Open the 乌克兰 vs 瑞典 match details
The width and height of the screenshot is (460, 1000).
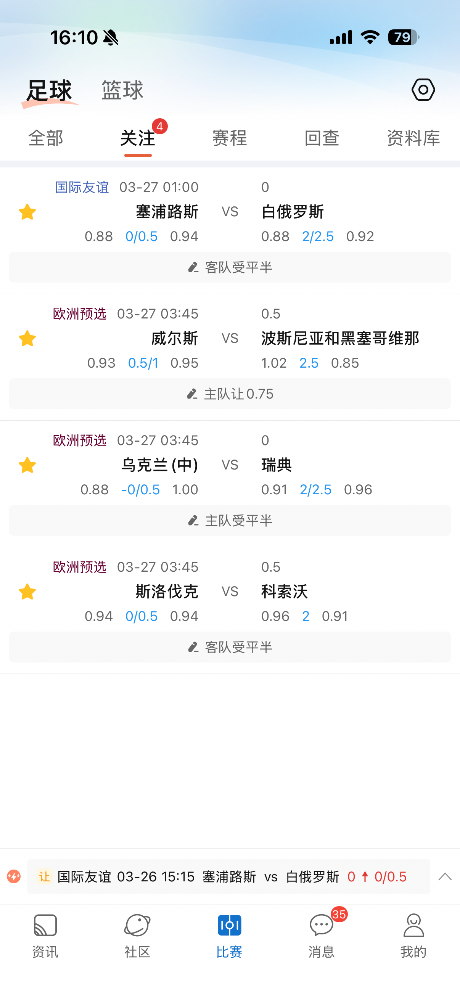[230, 465]
